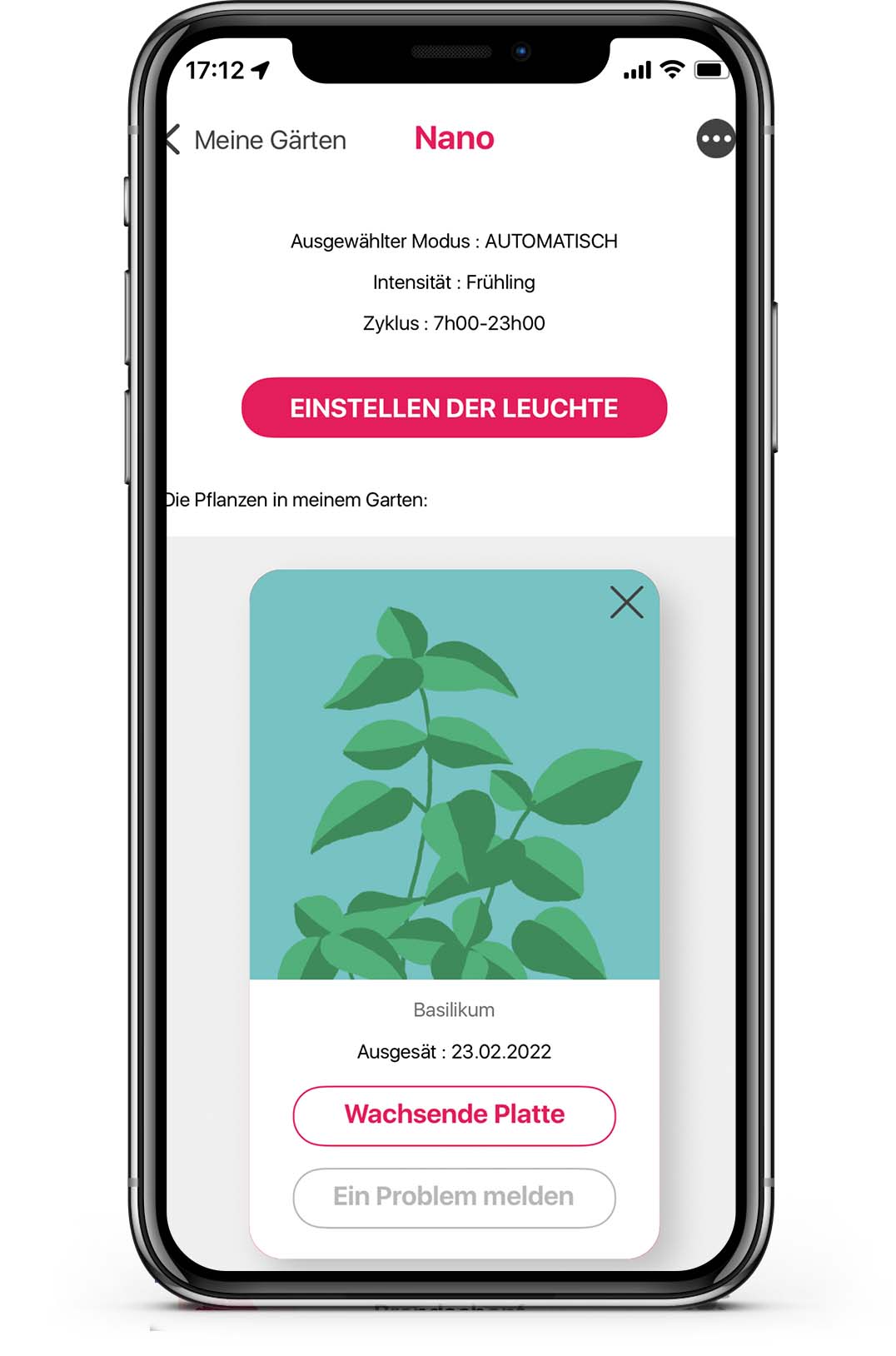Open the three-dot overflow menu
896x1356 pixels.
point(715,140)
